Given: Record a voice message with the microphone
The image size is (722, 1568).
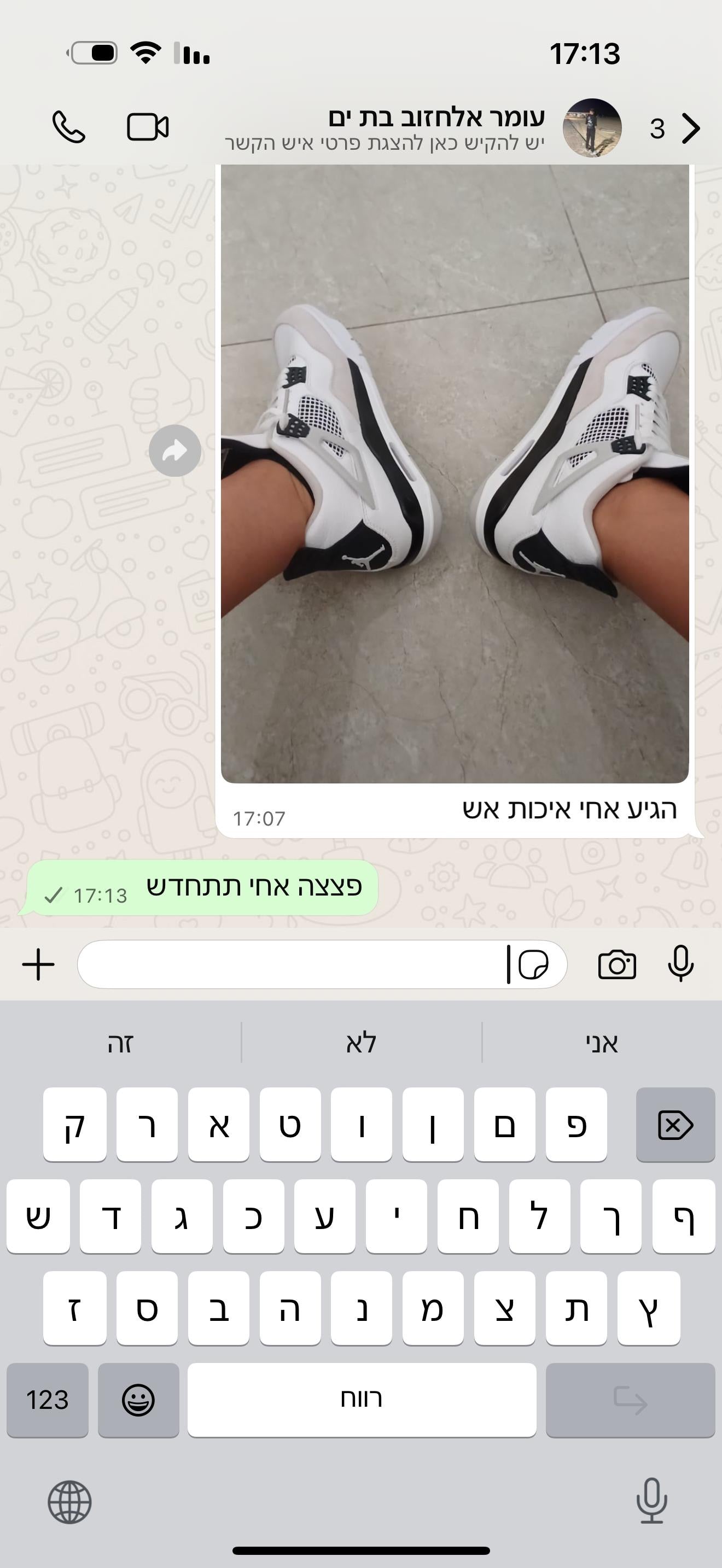Looking at the screenshot, I should pyautogui.click(x=680, y=963).
